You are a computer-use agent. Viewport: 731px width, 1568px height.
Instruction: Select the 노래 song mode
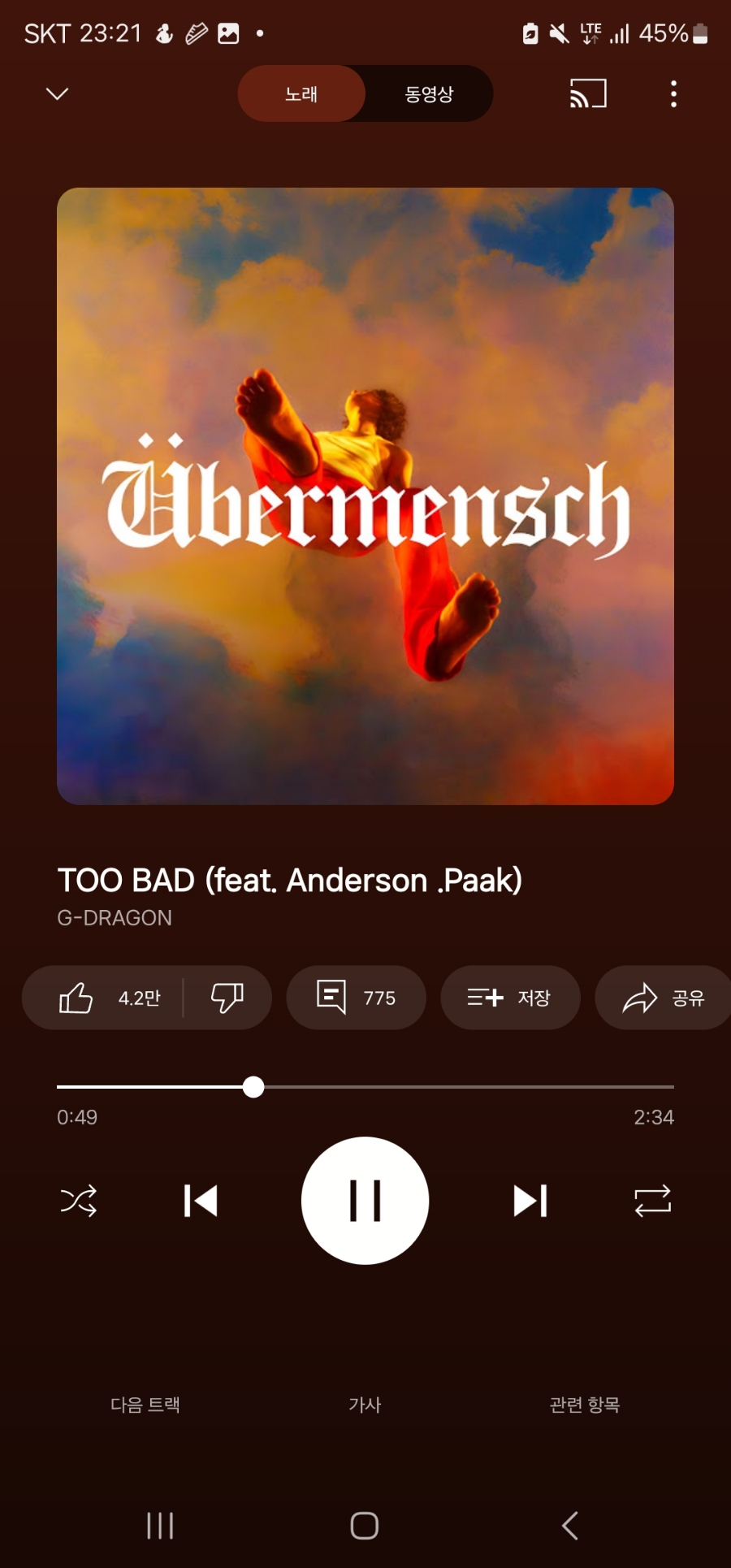click(301, 94)
